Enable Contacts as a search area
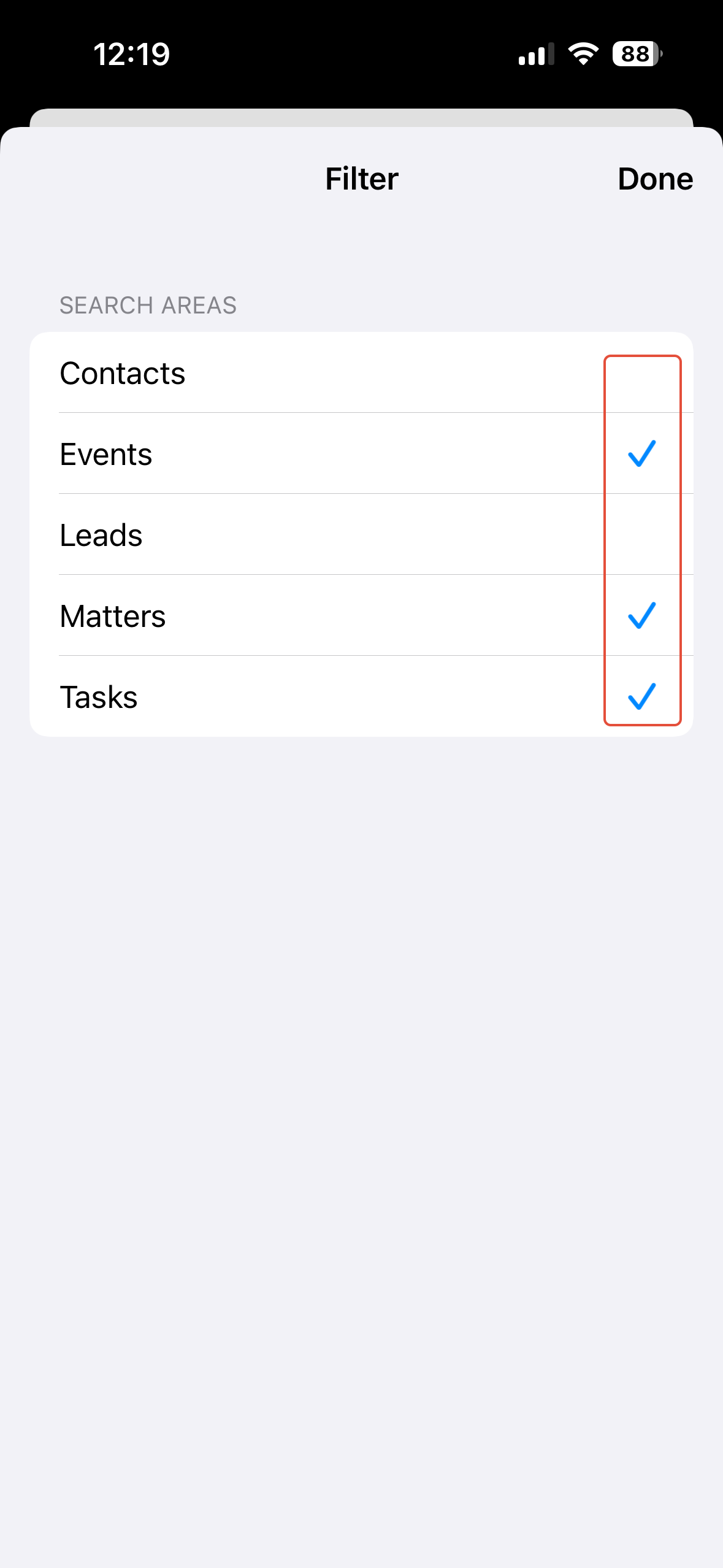The width and height of the screenshot is (723, 1568). tap(361, 373)
